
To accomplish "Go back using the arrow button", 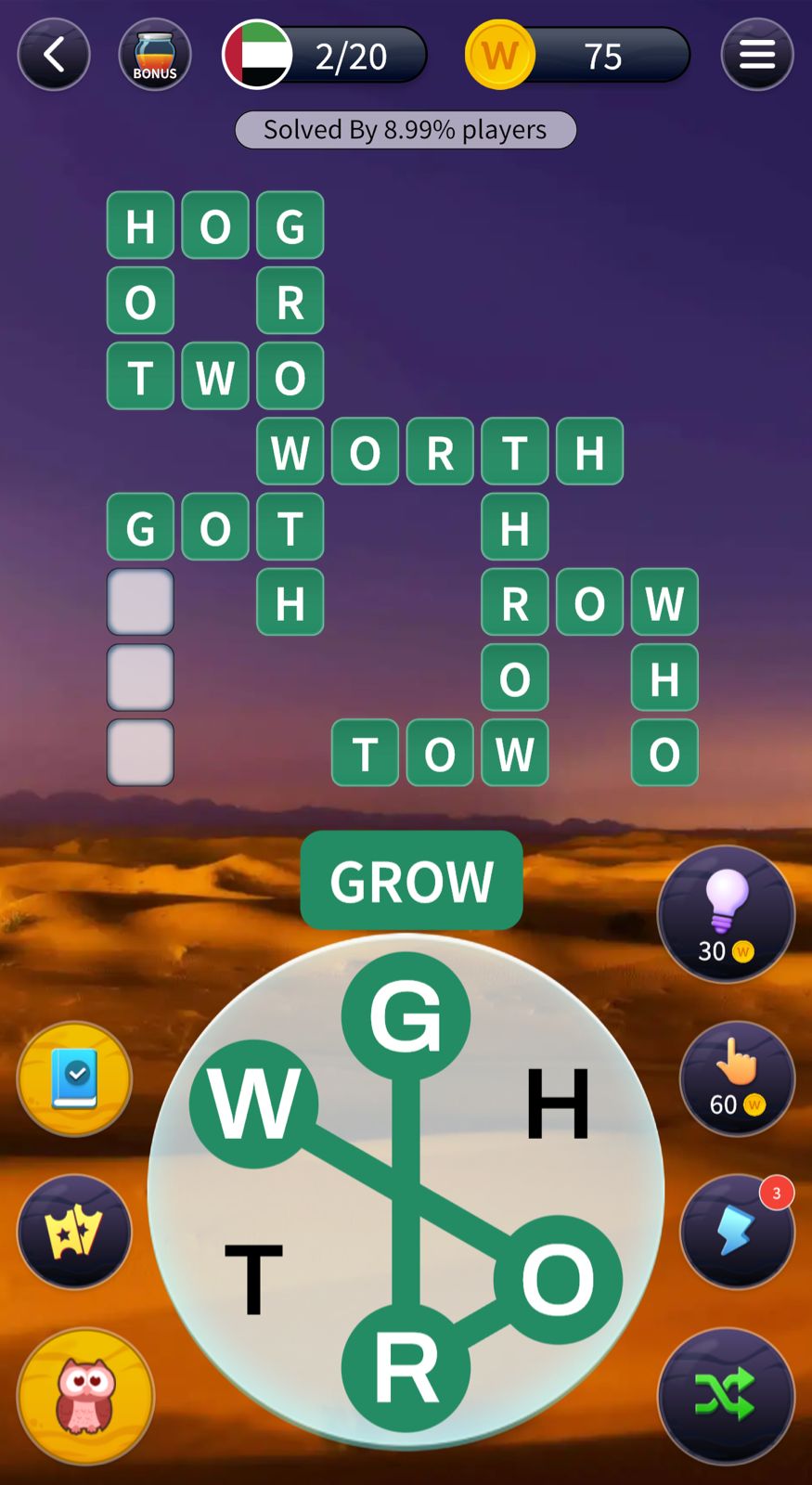I will point(54,56).
